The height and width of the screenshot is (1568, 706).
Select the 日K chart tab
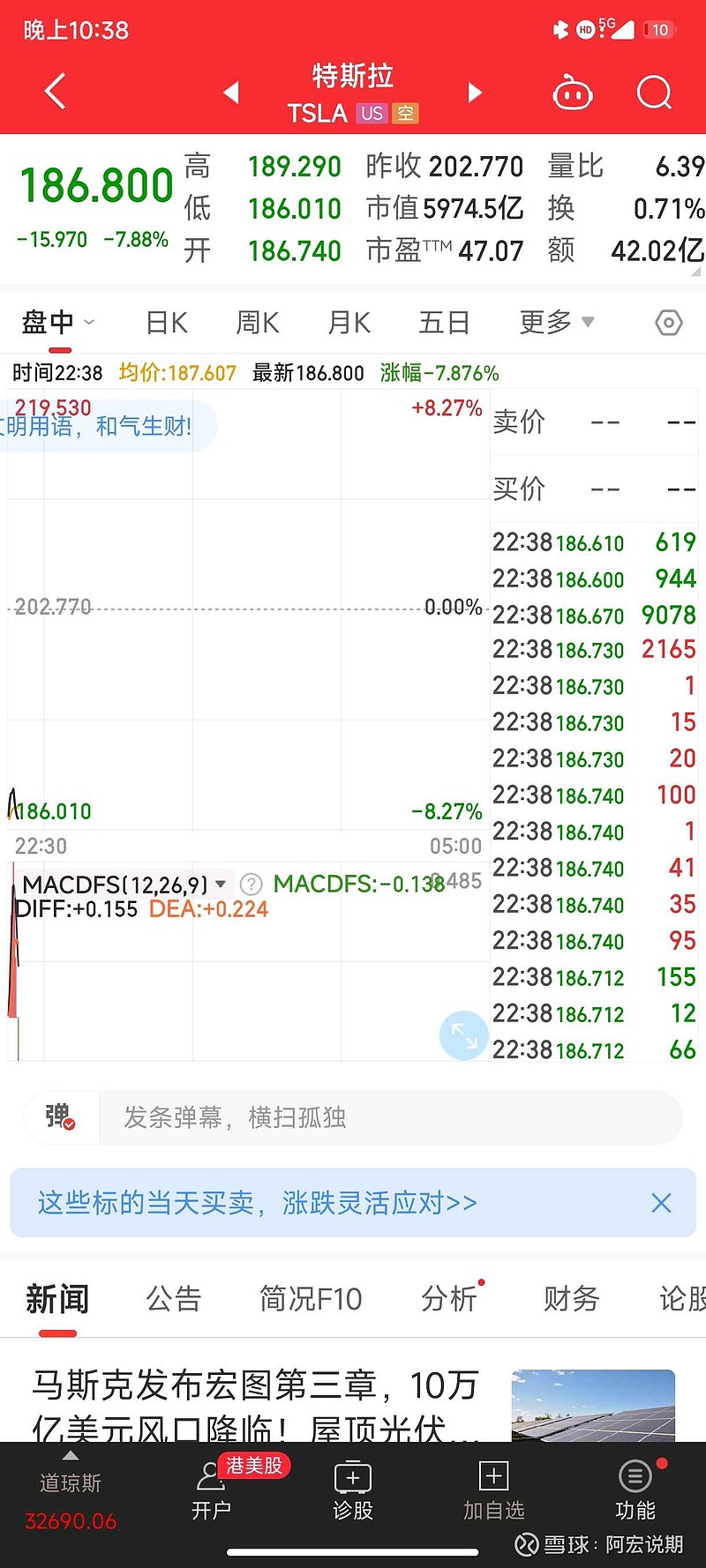[167, 323]
